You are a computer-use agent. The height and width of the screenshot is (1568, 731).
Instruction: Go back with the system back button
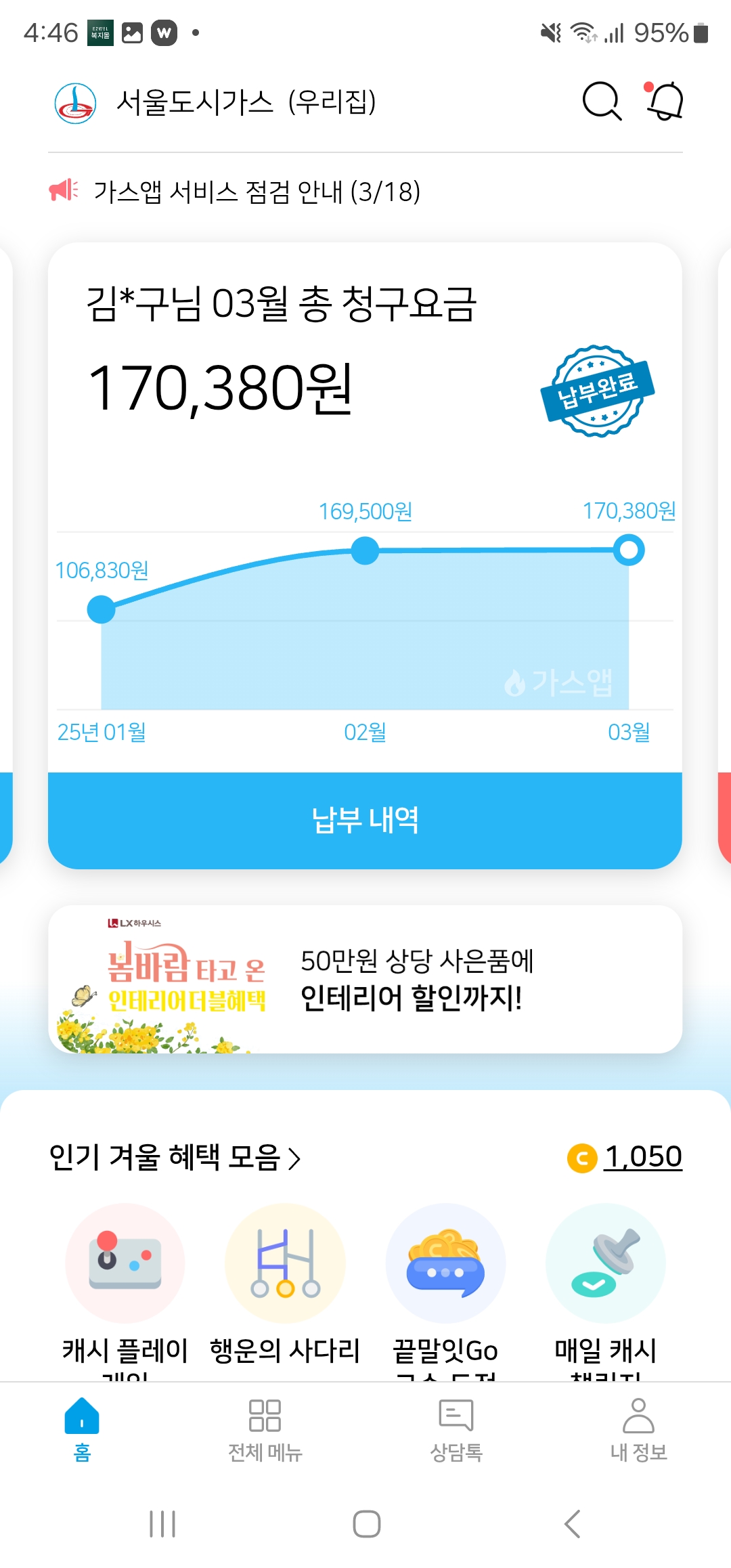click(572, 1524)
